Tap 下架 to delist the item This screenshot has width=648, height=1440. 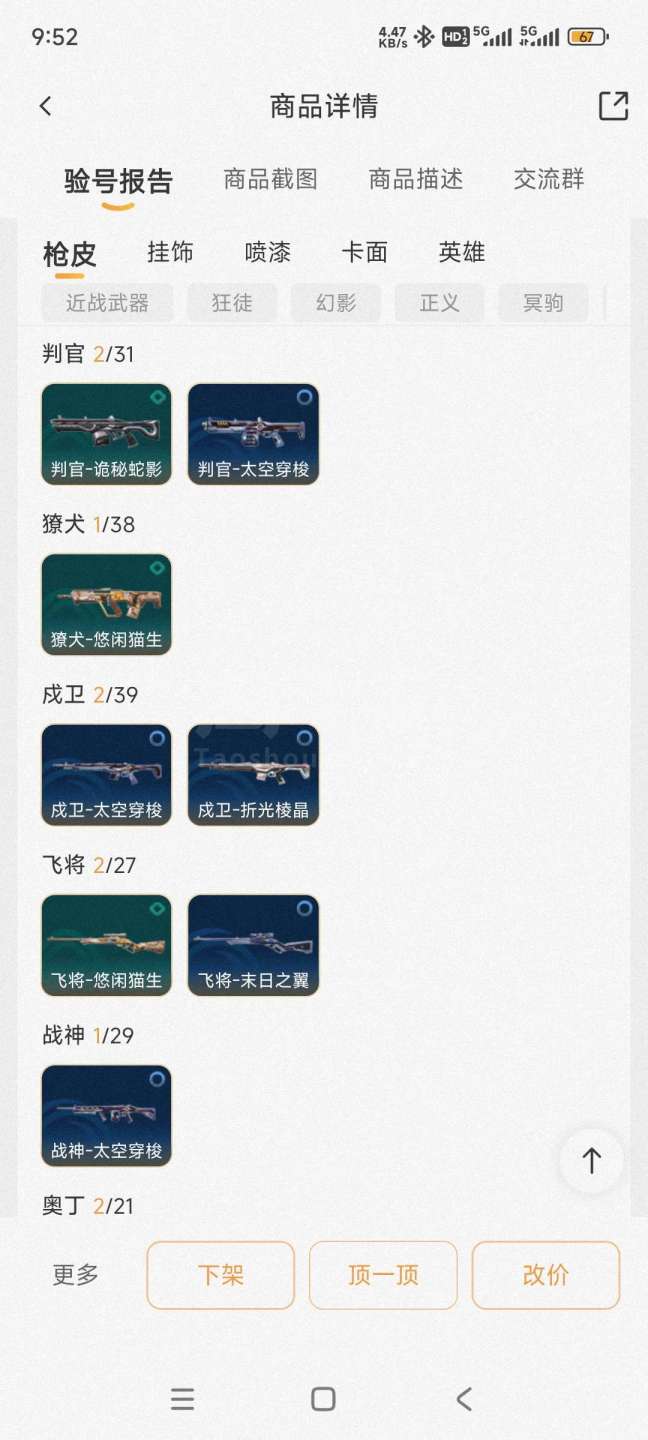(x=221, y=1275)
